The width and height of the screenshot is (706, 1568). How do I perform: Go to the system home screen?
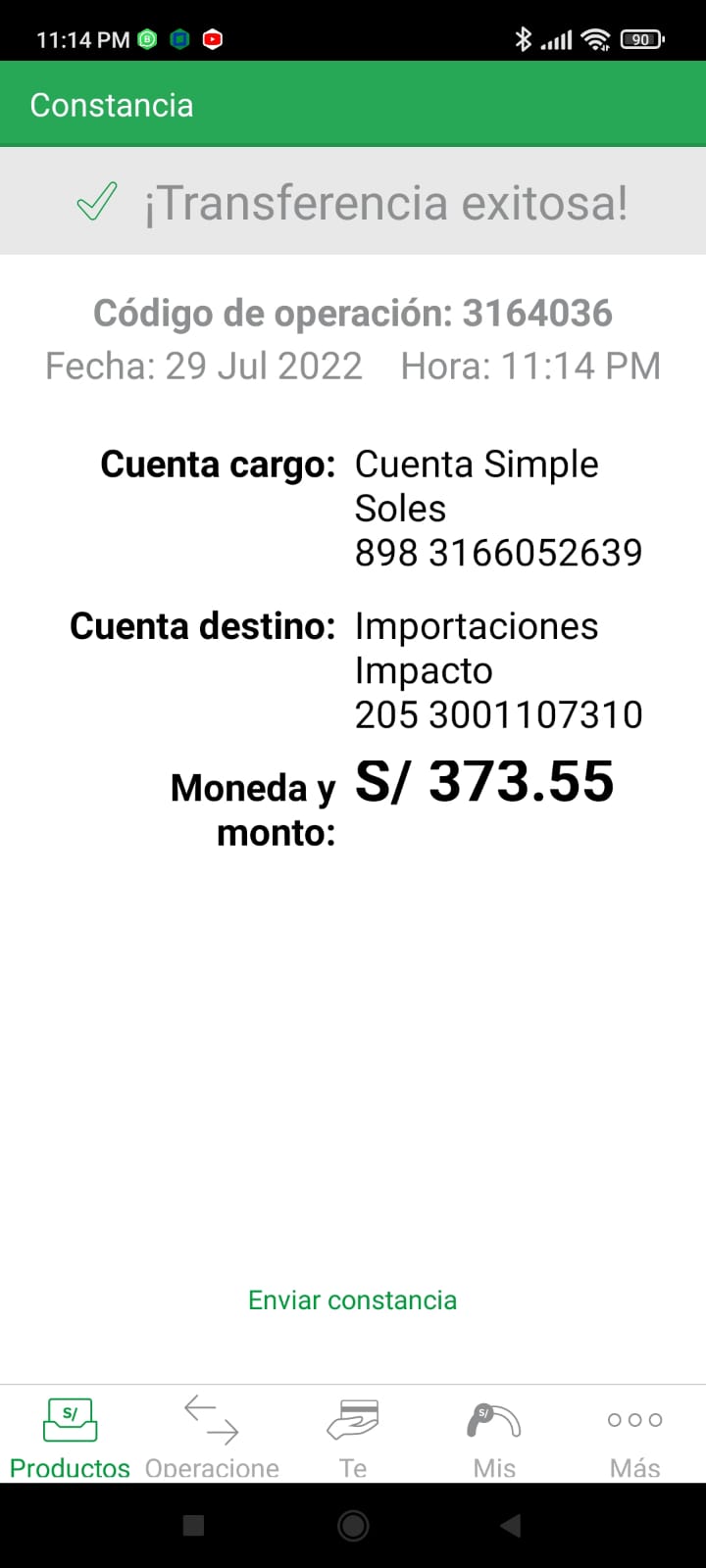[x=353, y=1525]
